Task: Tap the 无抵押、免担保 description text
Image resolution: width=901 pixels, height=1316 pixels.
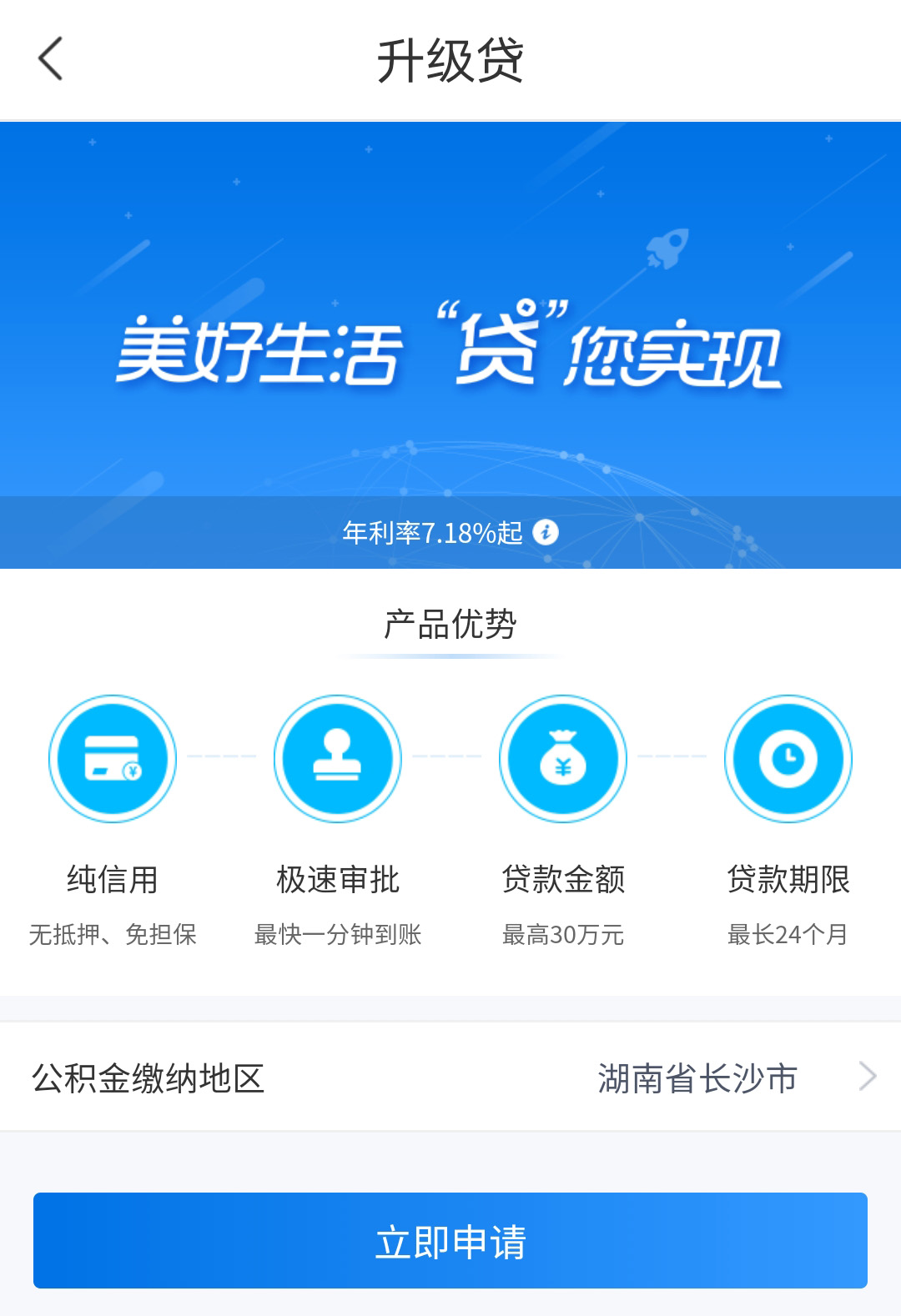Action: [x=113, y=934]
